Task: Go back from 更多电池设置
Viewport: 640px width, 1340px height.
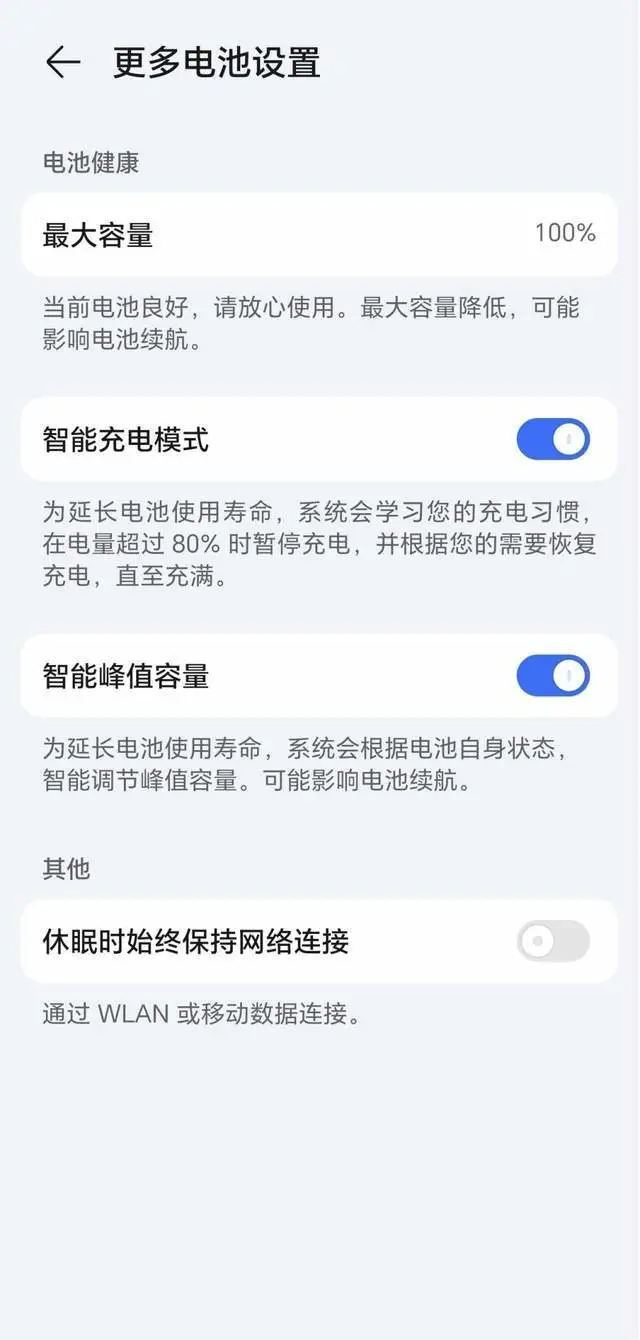Action: pos(62,62)
